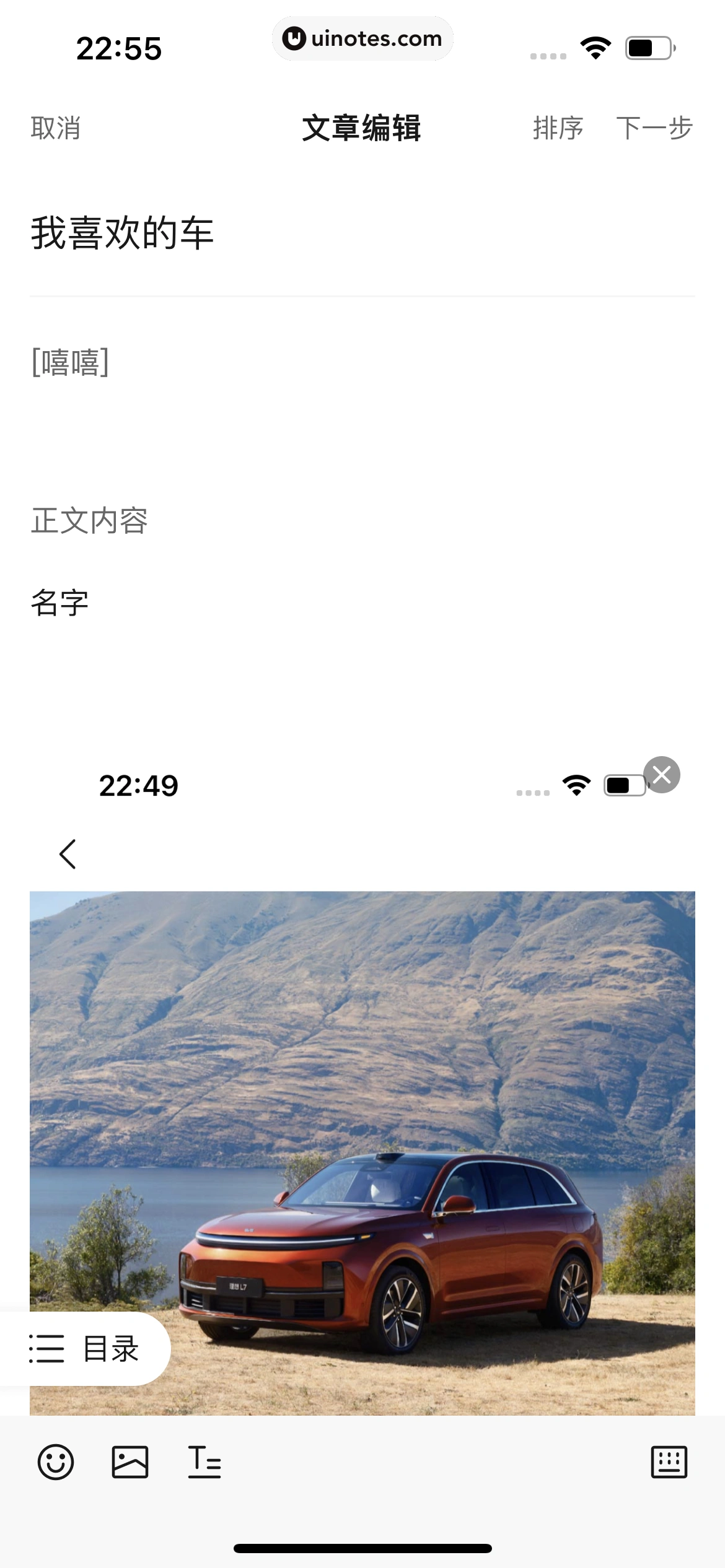Switch to 文章编辑 editing view
This screenshot has height=1568, width=725.
tap(362, 128)
